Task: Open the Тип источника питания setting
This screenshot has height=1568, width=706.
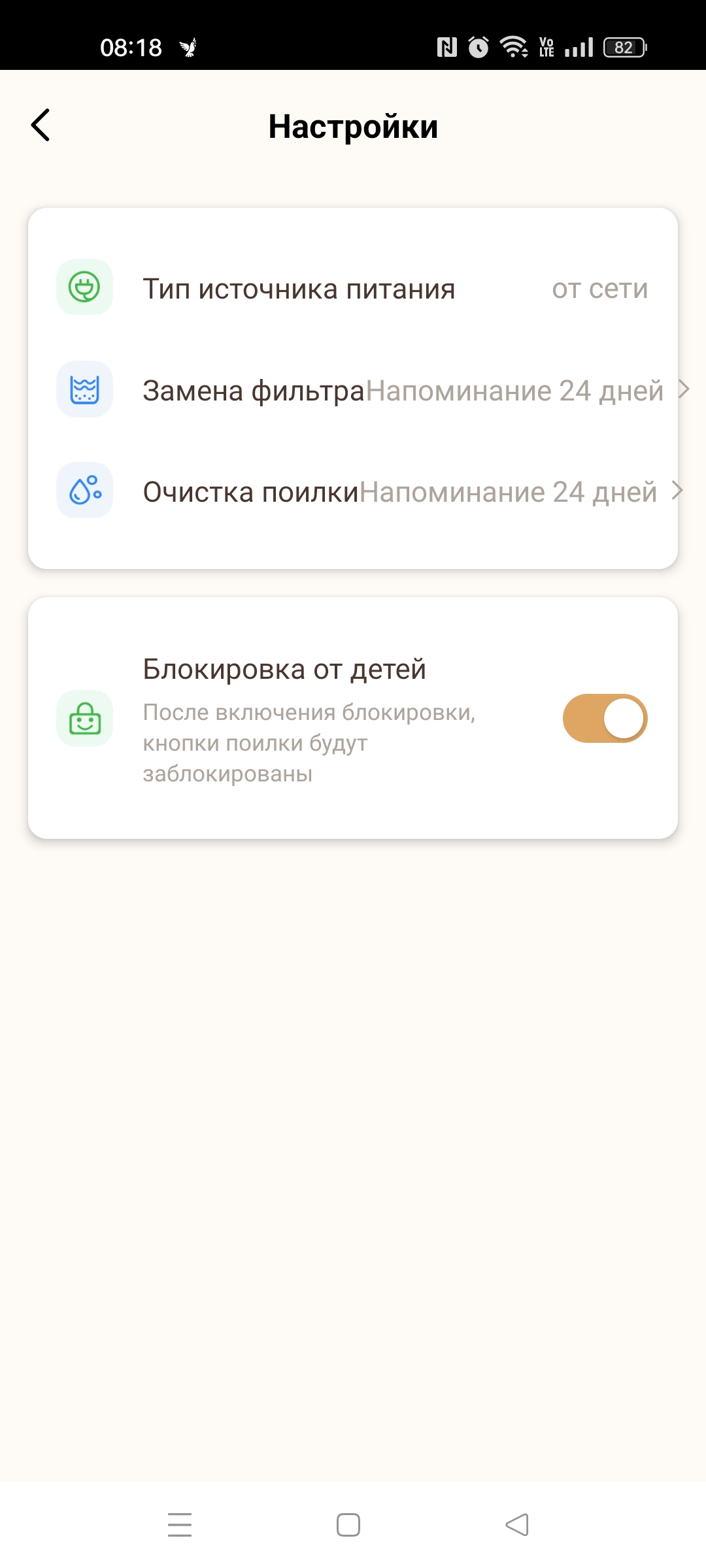Action: (x=353, y=288)
